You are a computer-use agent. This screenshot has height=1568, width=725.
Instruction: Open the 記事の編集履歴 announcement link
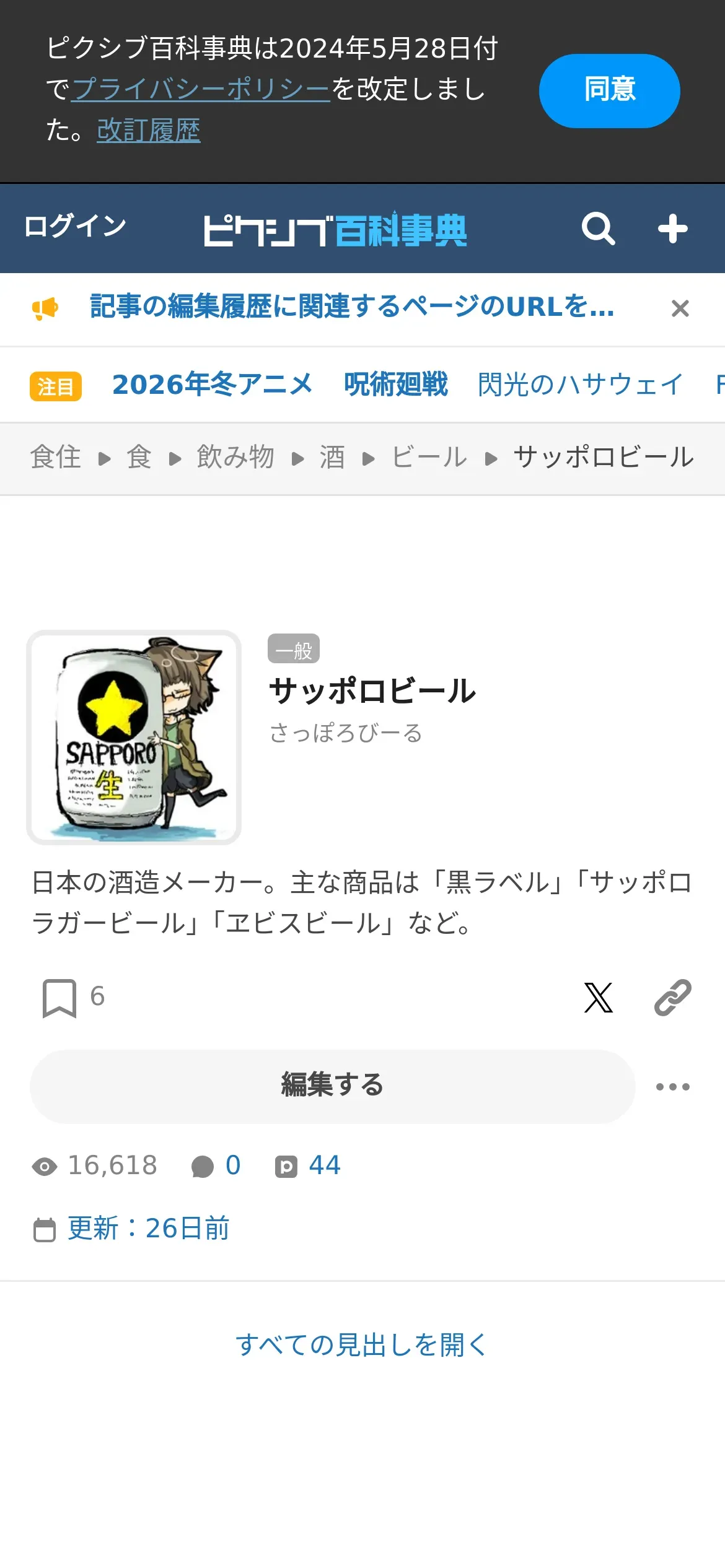352,307
